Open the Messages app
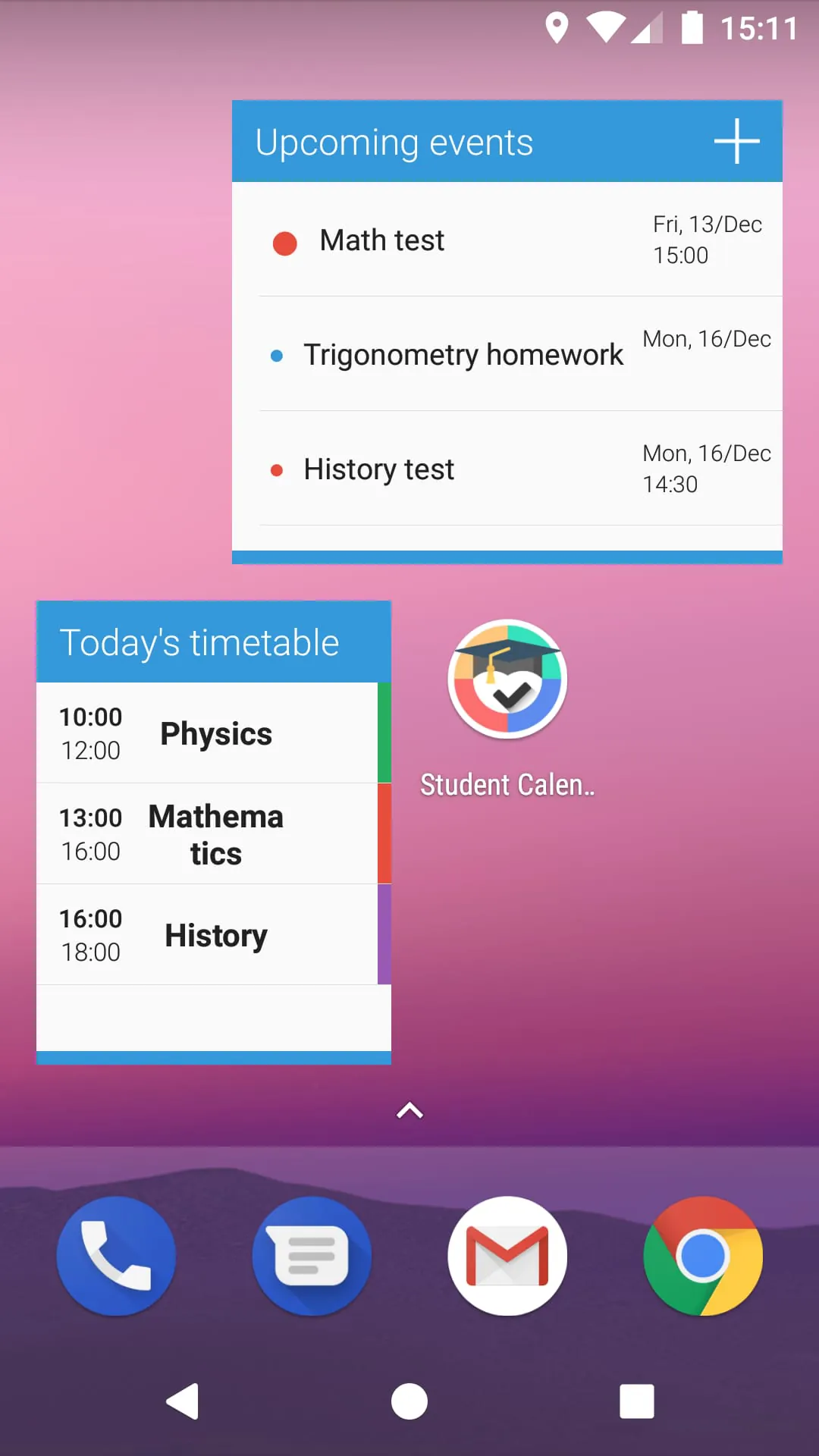819x1456 pixels. pyautogui.click(x=312, y=1255)
